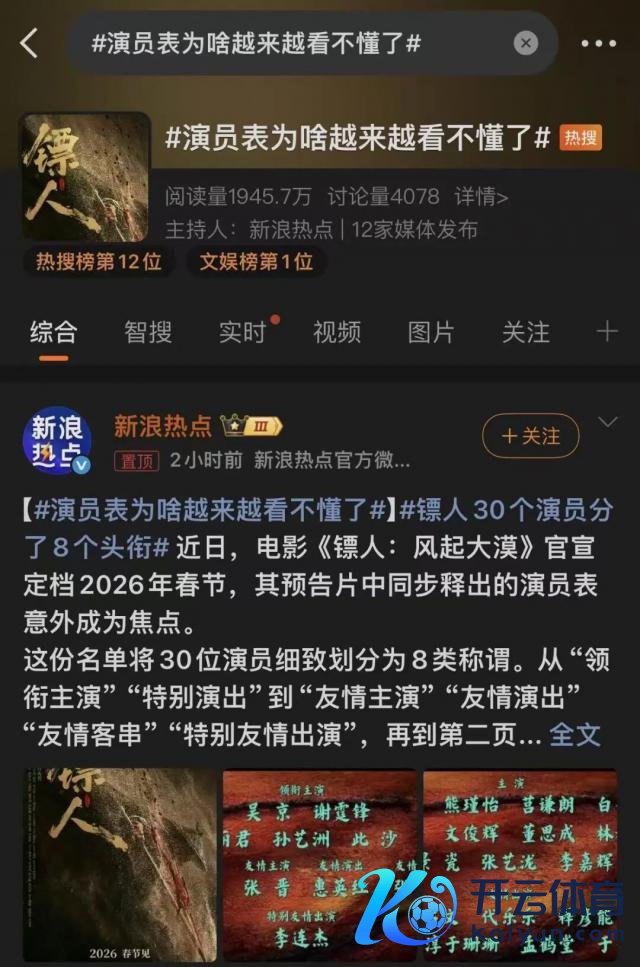The width and height of the screenshot is (640, 967).
Task: Switch to the 关注 tab
Action: coord(525,332)
